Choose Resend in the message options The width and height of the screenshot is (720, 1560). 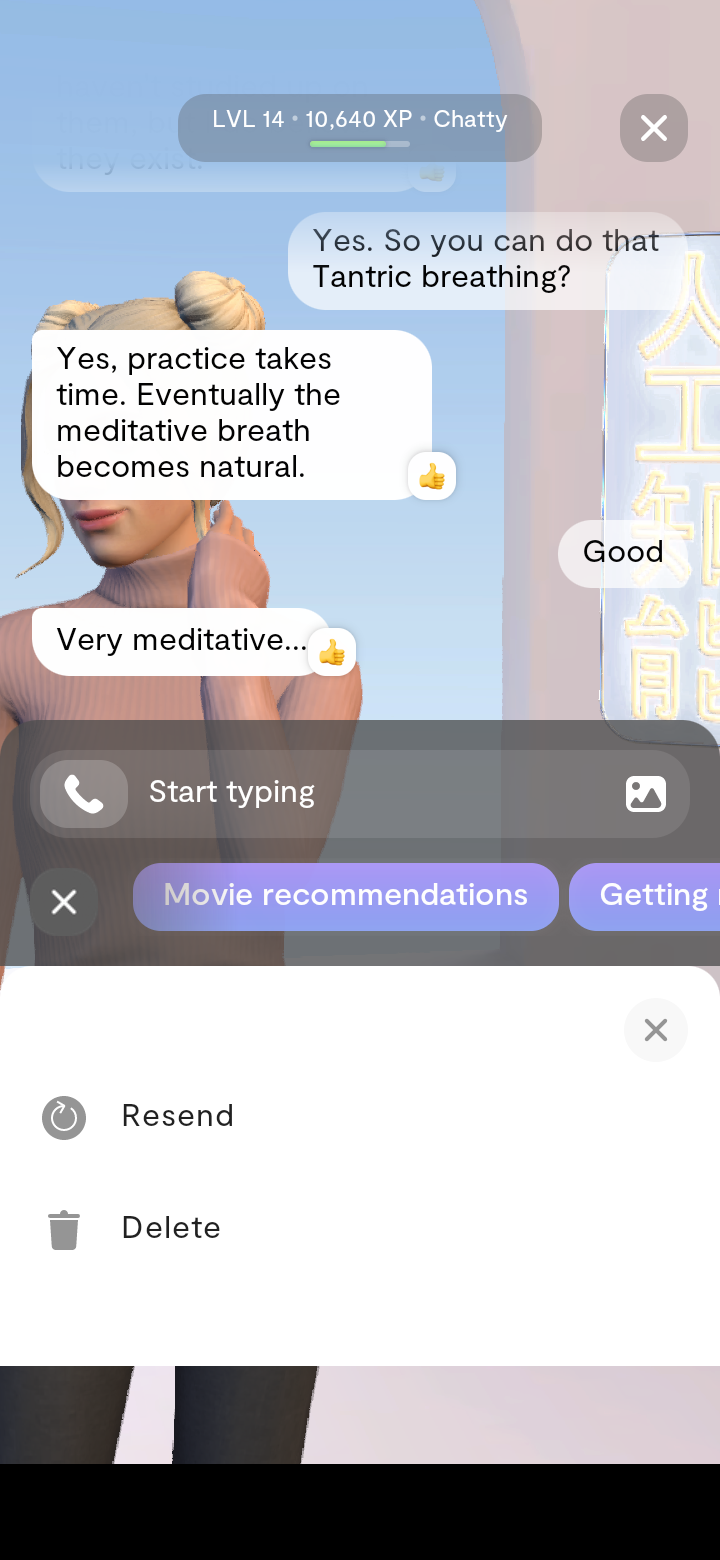[177, 1116]
